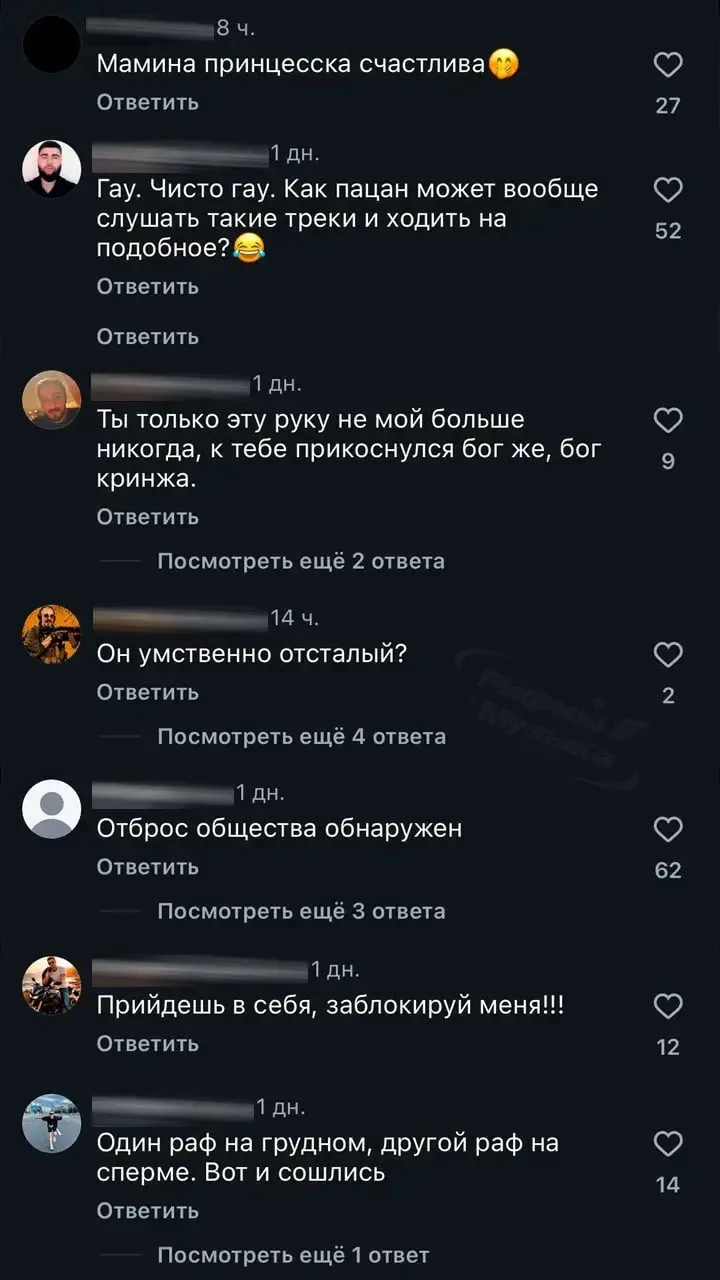Reply to the "бог кринжа" comment
This screenshot has width=720, height=1280.
[x=148, y=517]
